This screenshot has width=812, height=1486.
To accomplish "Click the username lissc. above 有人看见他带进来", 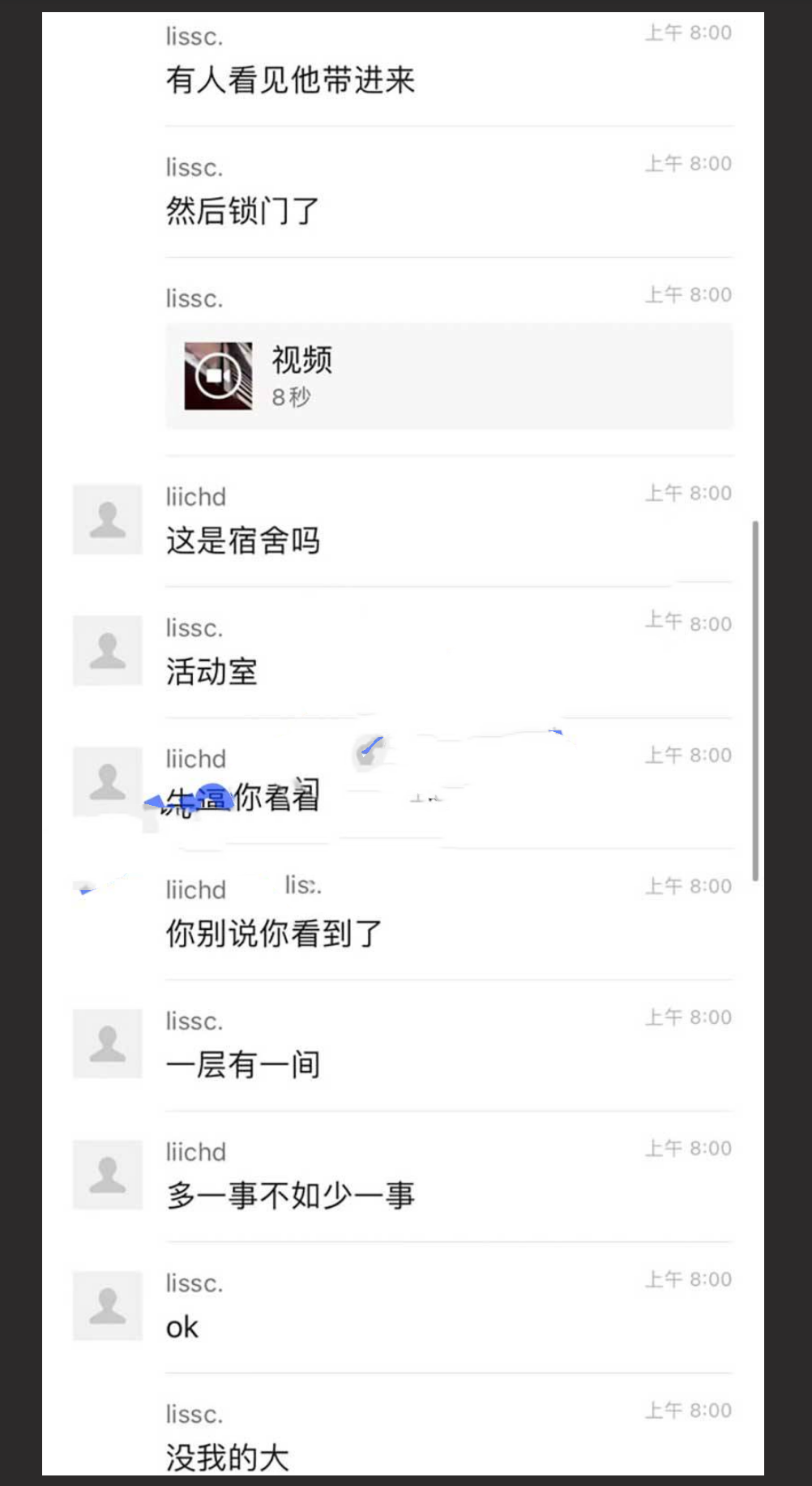I will (194, 35).
